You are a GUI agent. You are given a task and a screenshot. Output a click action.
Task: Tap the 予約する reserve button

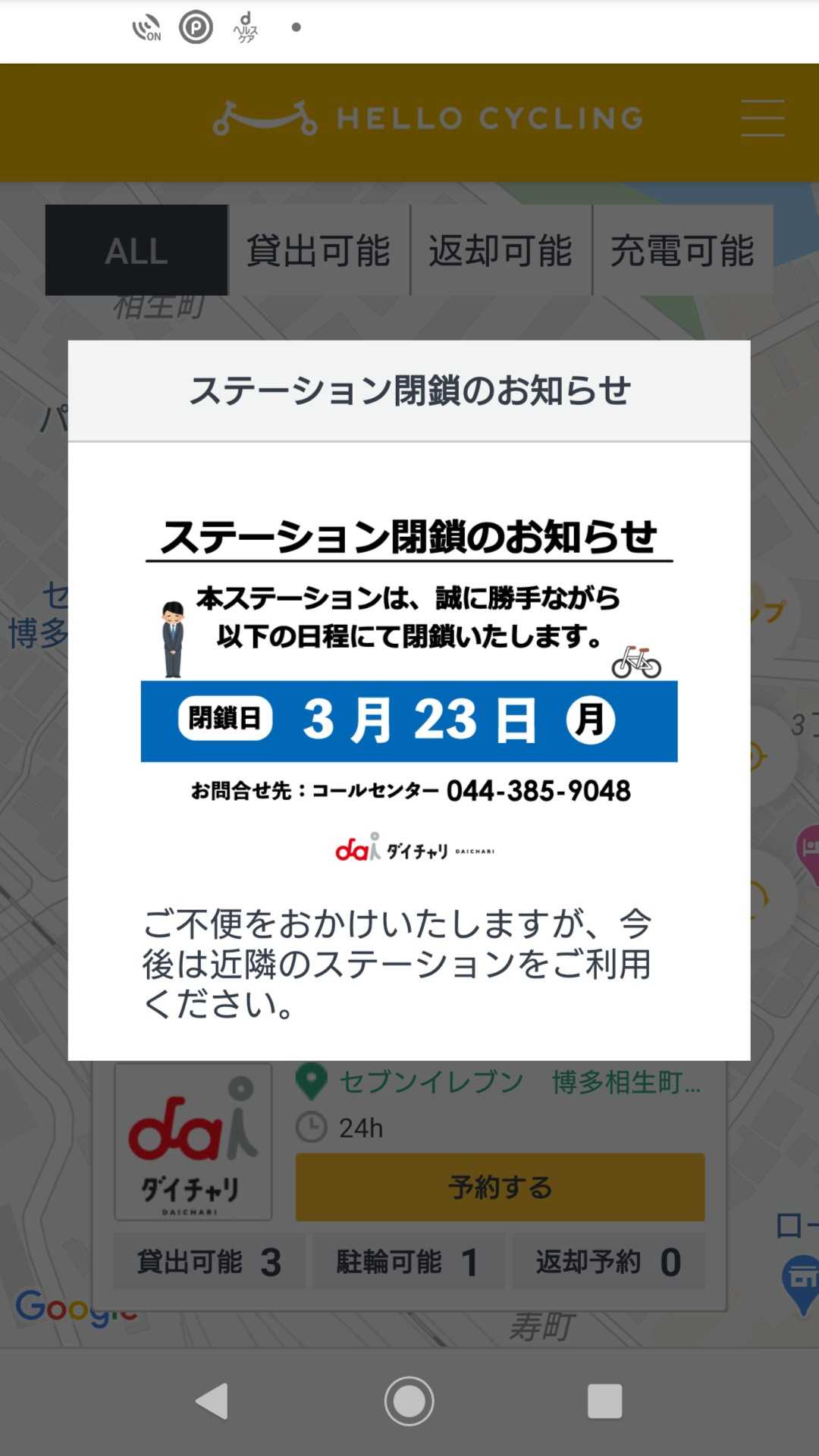pyautogui.click(x=500, y=1187)
